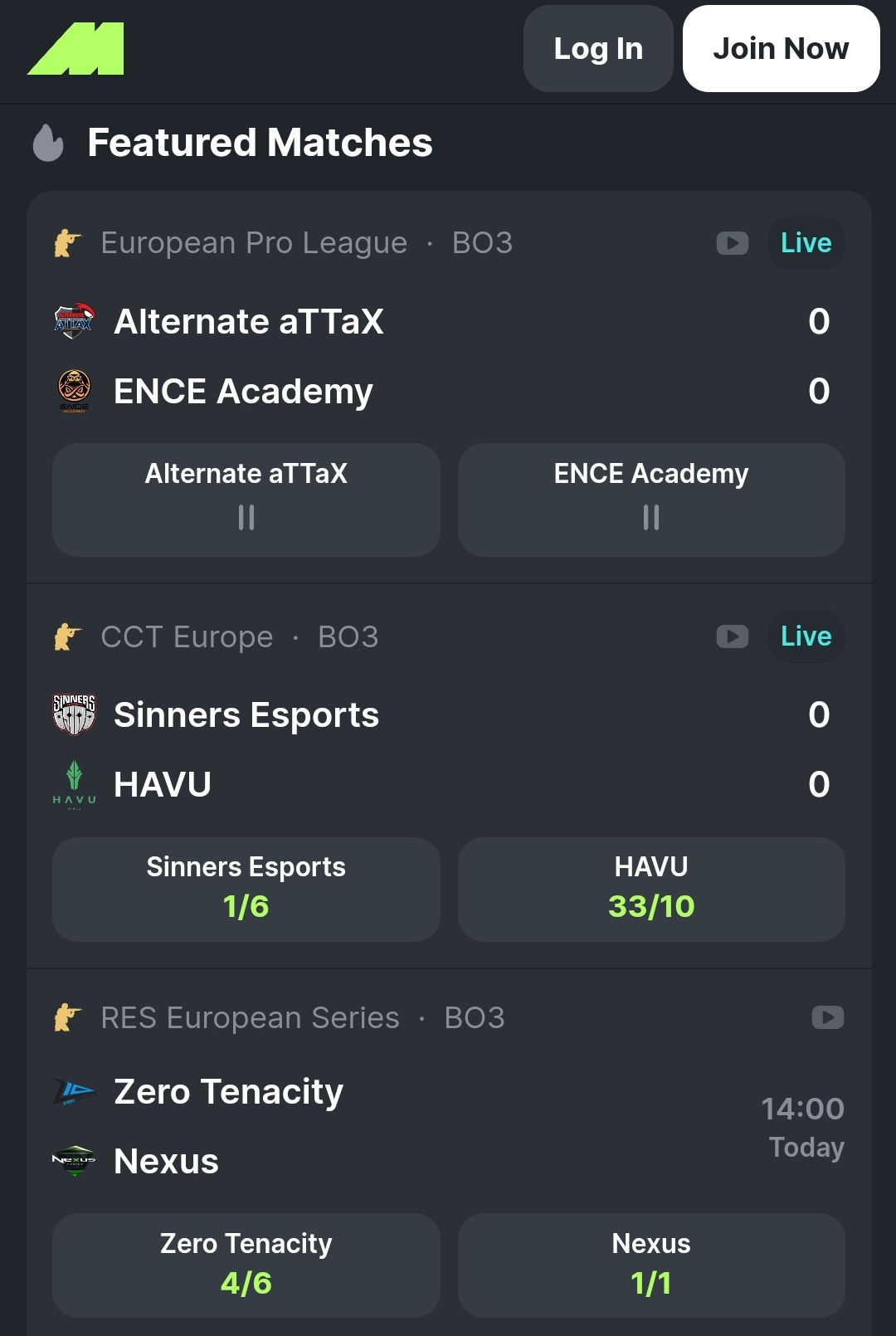Click the Live badge on European Pro League match
The height and width of the screenshot is (1336, 896).
pyautogui.click(x=805, y=242)
